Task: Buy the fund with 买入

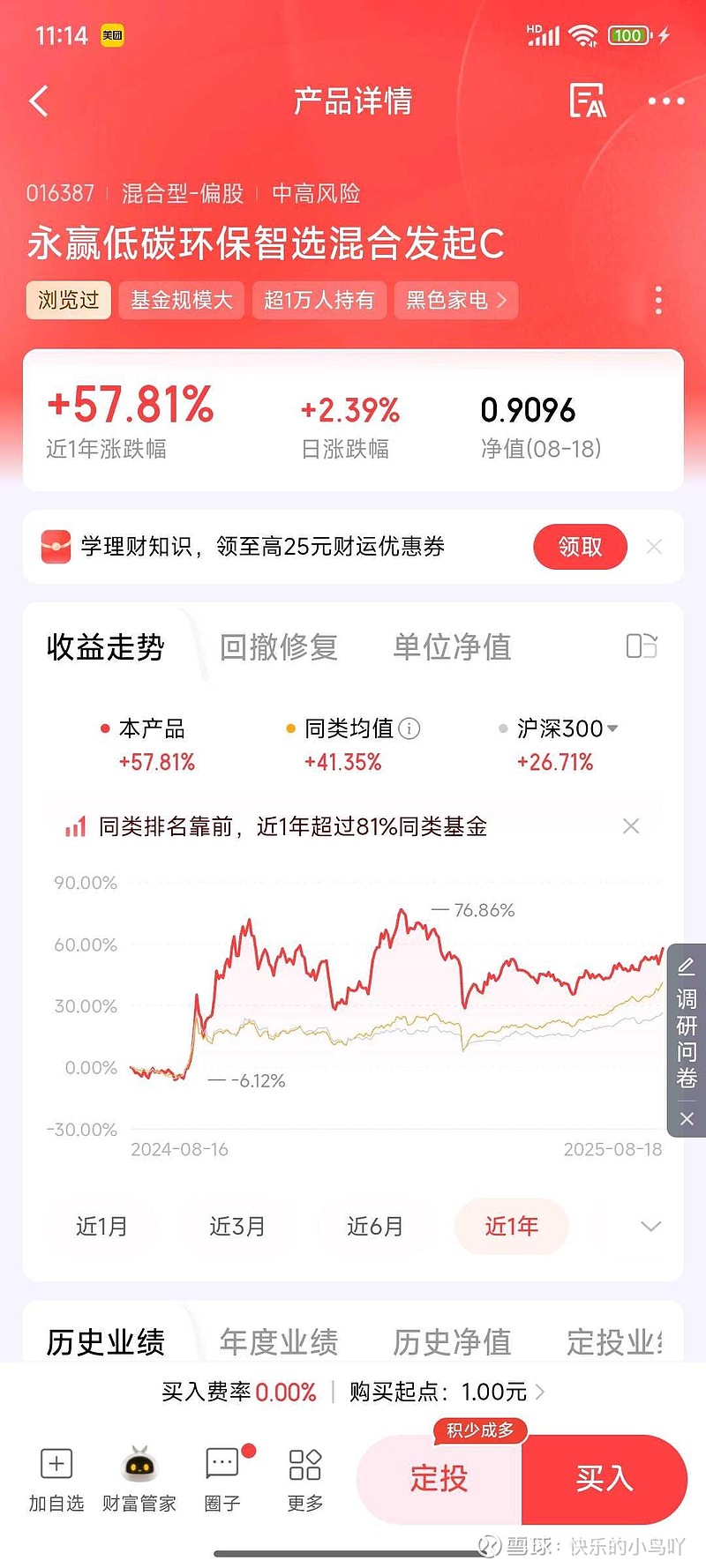Action: [605, 1479]
